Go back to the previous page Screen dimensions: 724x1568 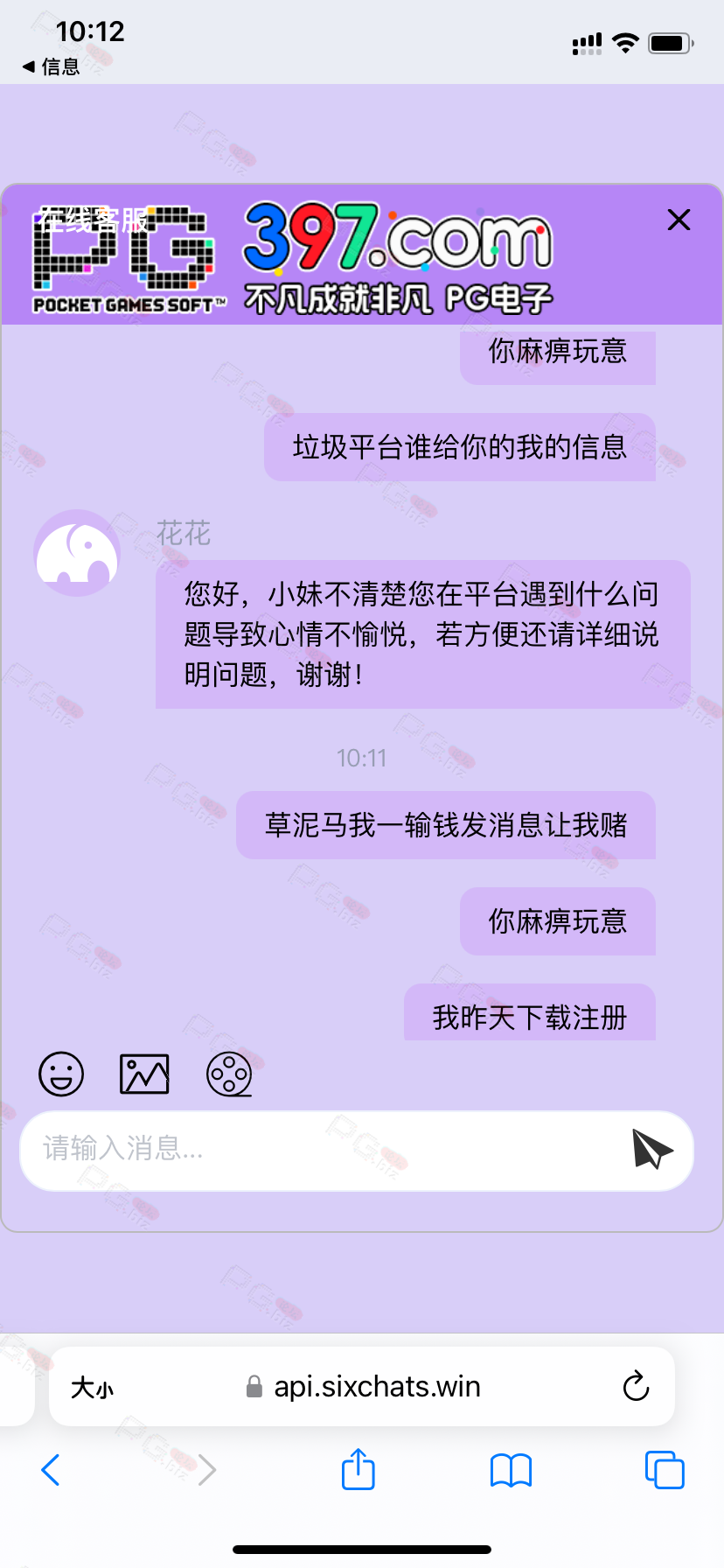pyautogui.click(x=51, y=1470)
